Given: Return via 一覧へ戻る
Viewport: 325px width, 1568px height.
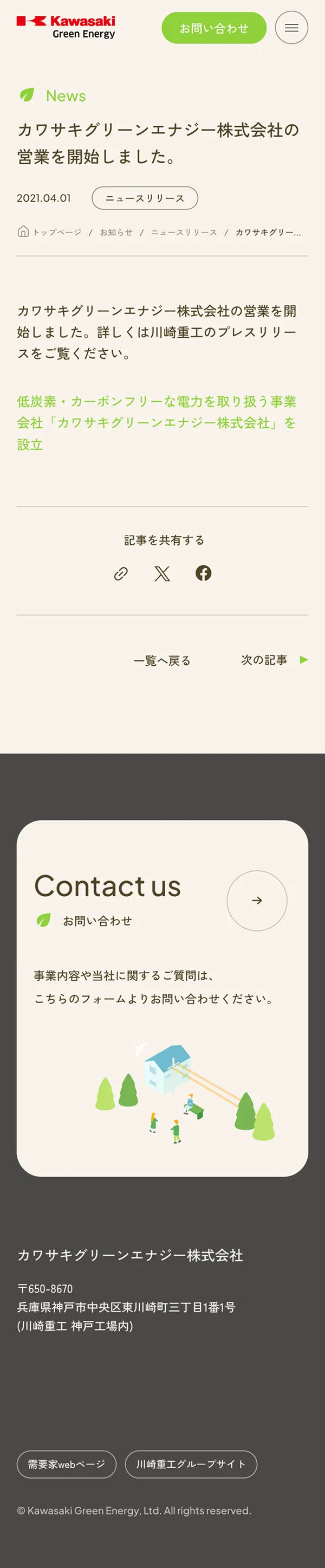Looking at the screenshot, I should 162,660.
